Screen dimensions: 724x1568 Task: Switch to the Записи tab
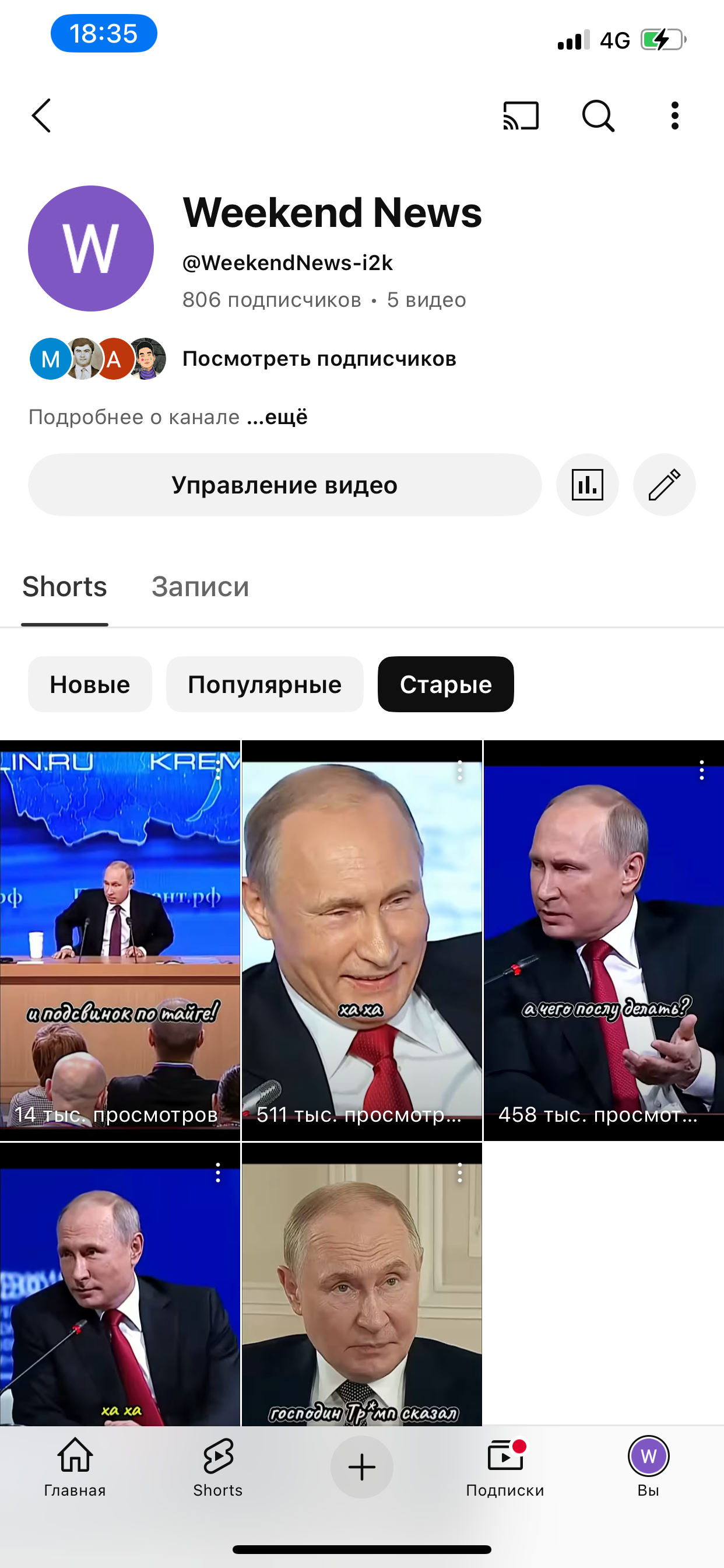pyautogui.click(x=201, y=586)
